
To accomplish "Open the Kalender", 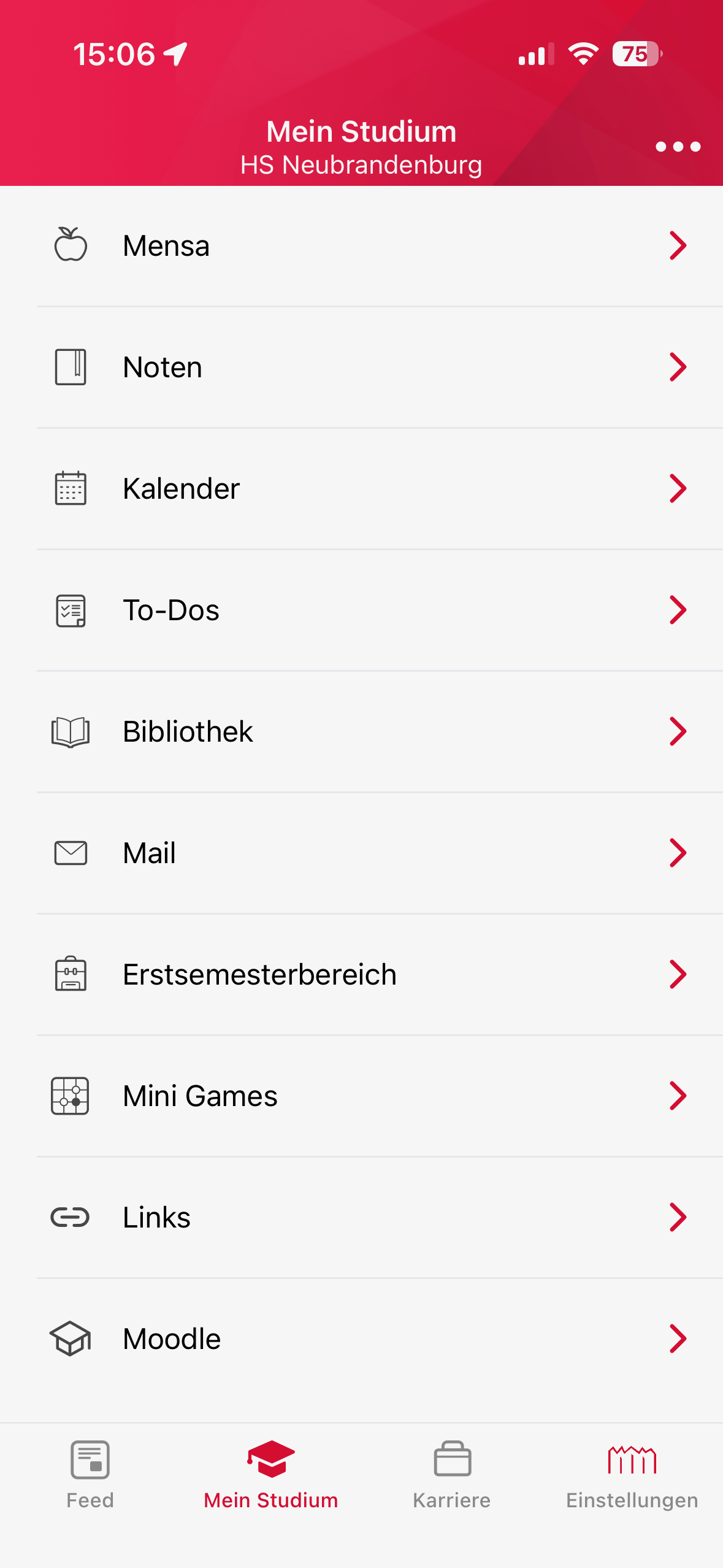I will (362, 489).
